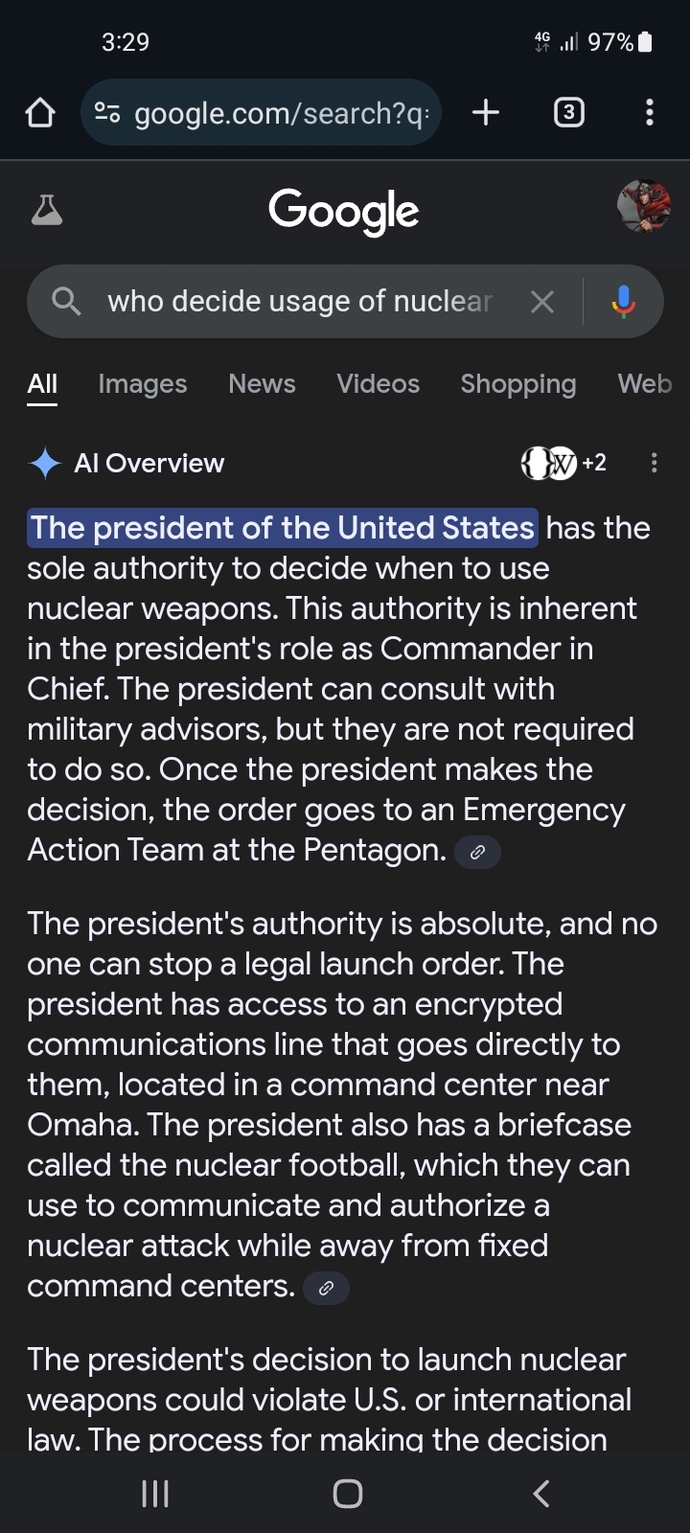Edit the search query in the search box

(300, 301)
